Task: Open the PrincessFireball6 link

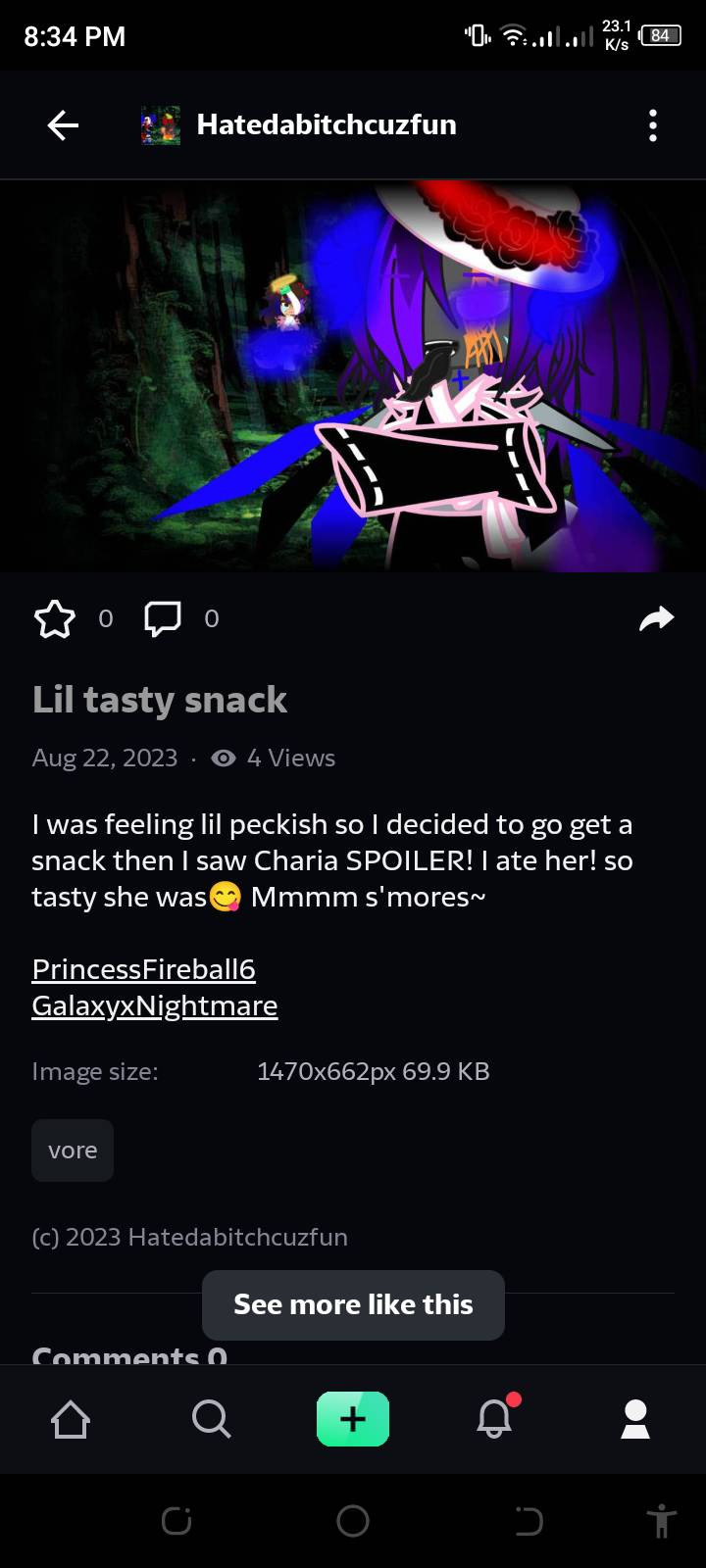Action: (x=143, y=969)
